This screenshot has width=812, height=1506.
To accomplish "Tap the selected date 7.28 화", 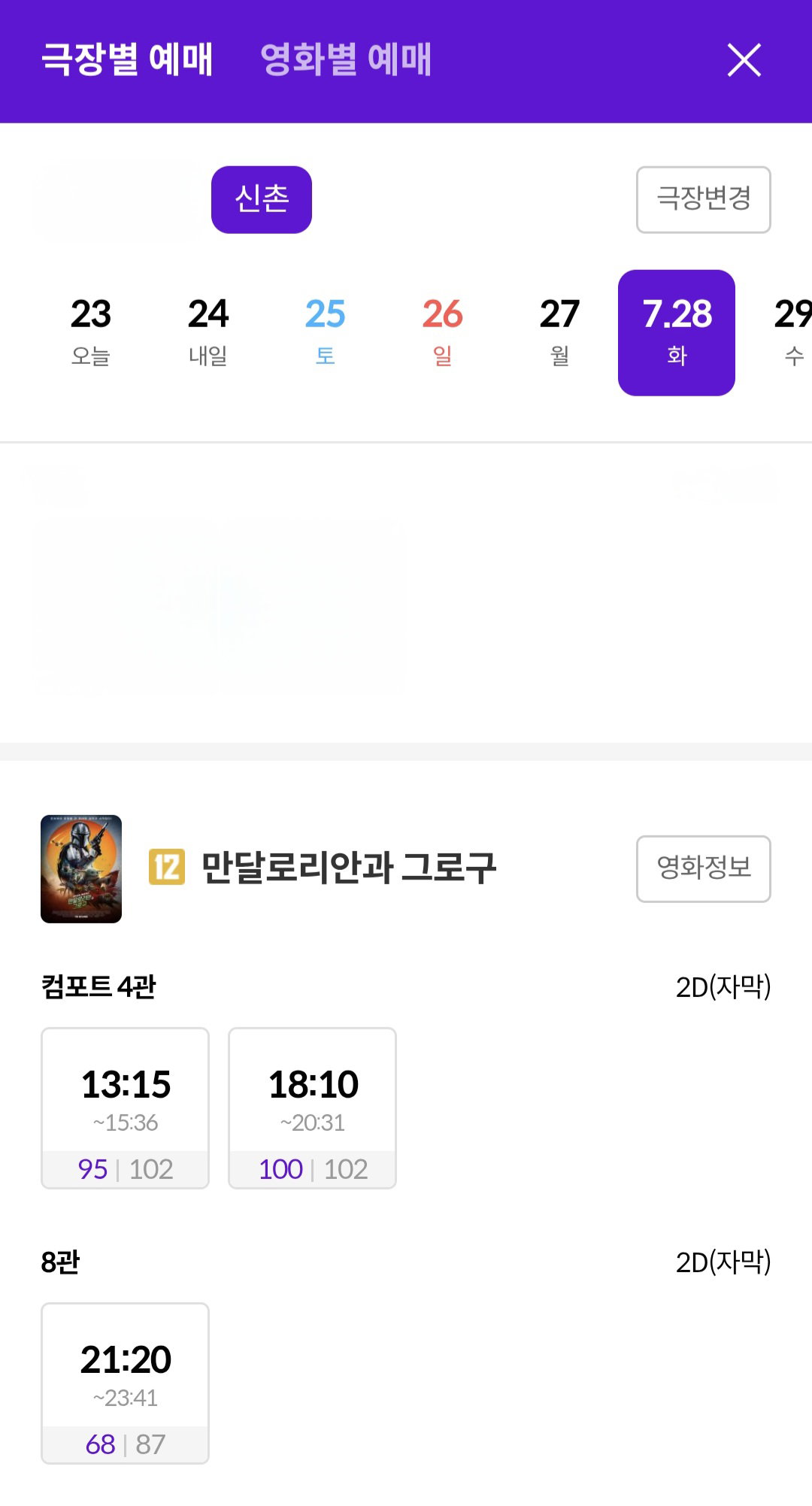I will (x=677, y=332).
